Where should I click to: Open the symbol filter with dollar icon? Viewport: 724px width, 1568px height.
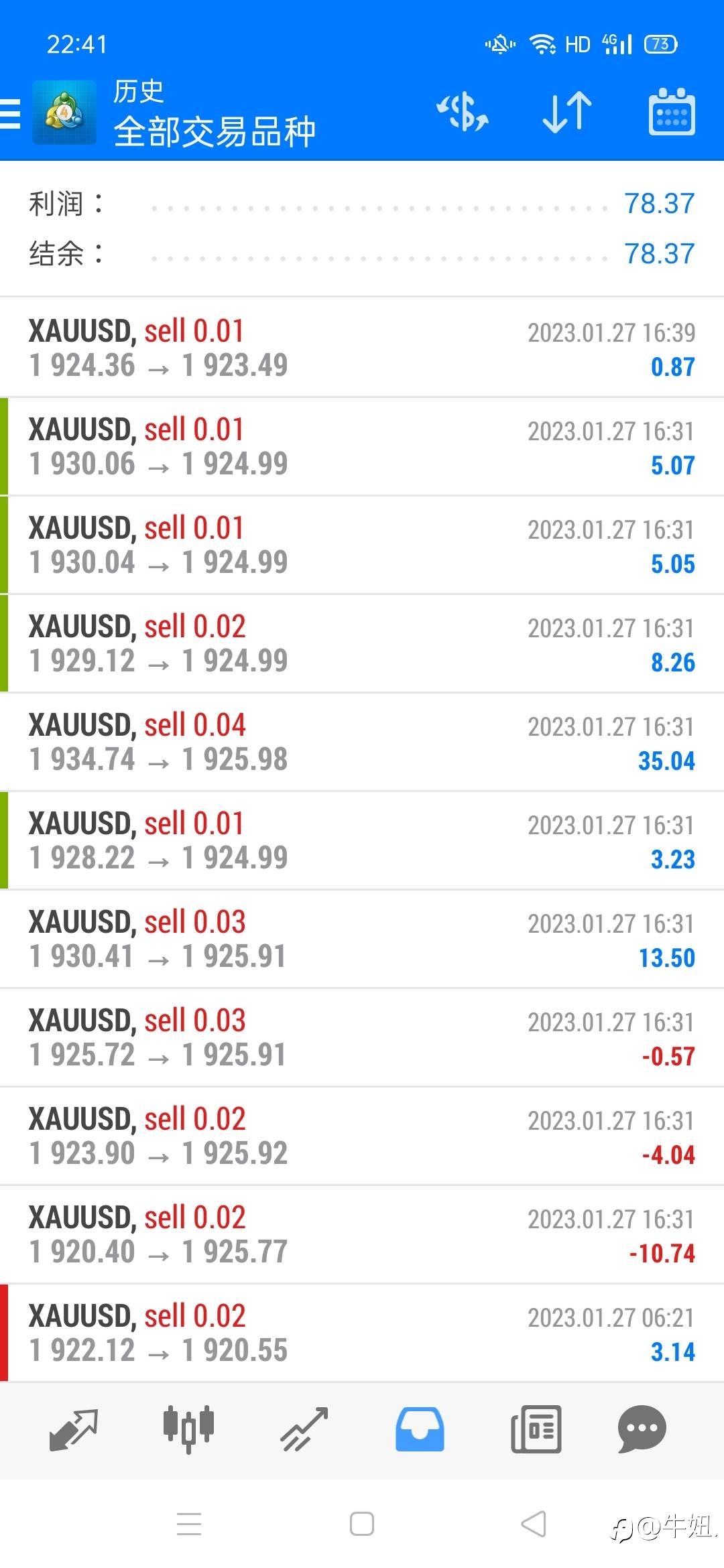point(463,111)
